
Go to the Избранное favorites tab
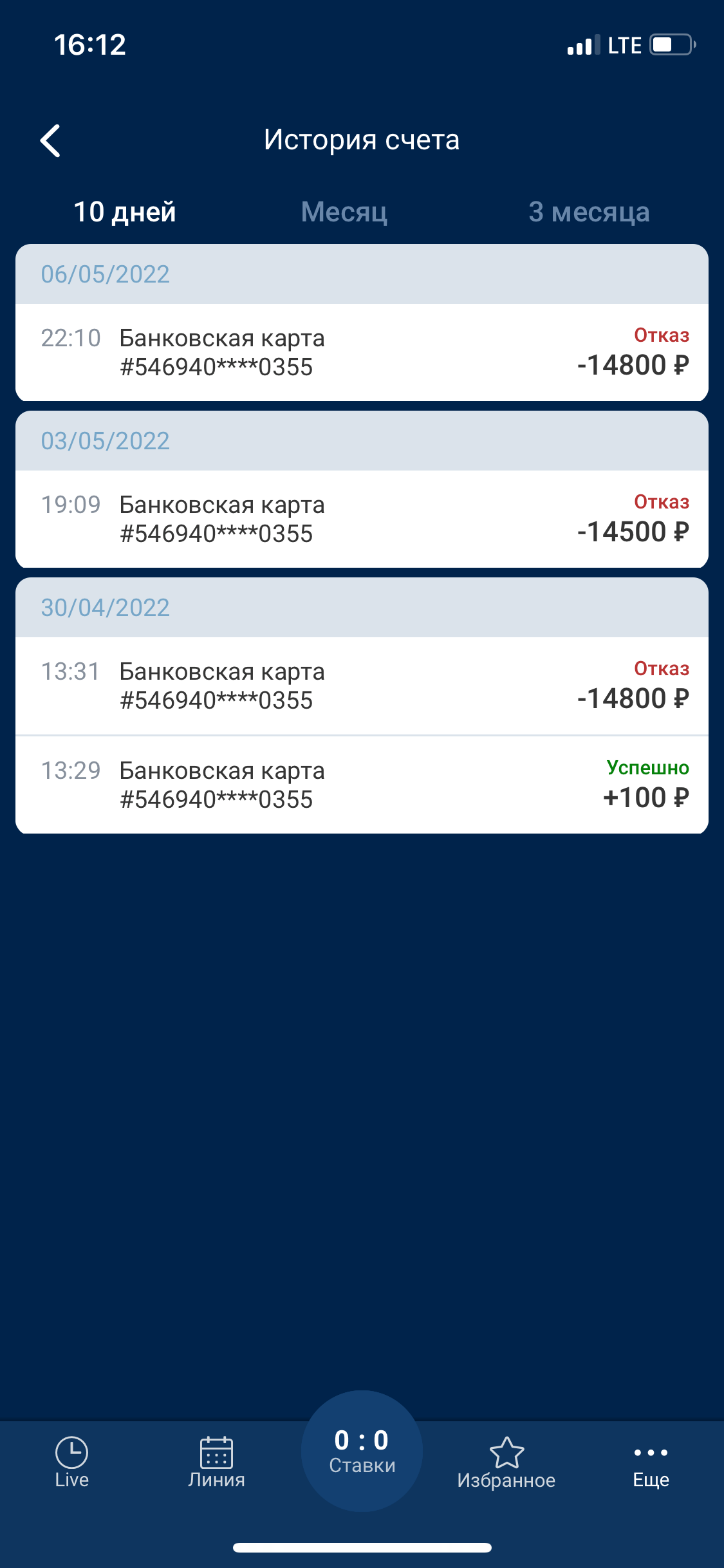tap(506, 1462)
